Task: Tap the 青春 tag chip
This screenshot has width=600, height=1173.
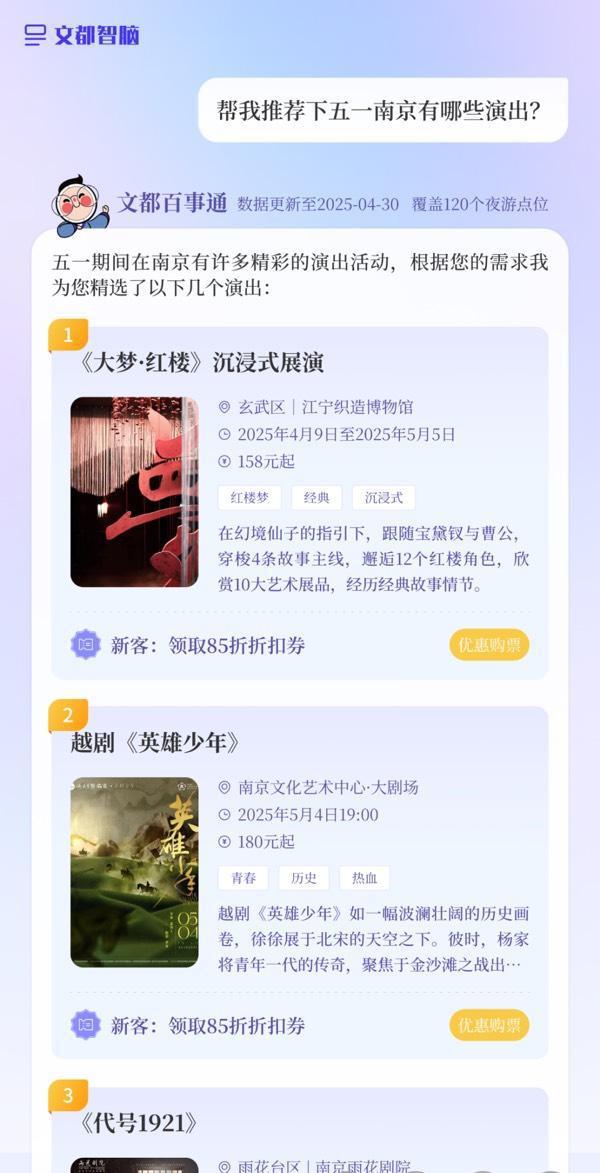Action: coord(243,878)
